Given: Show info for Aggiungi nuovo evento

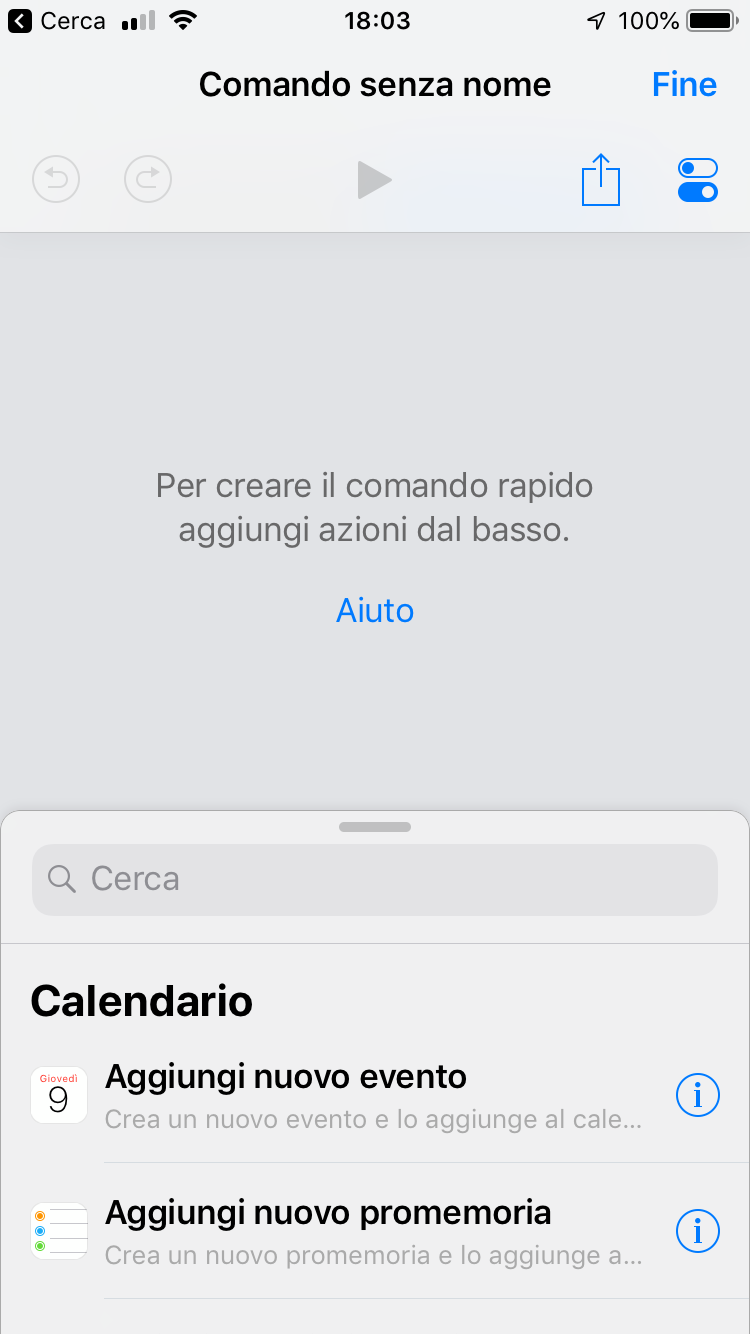Looking at the screenshot, I should coord(698,1096).
